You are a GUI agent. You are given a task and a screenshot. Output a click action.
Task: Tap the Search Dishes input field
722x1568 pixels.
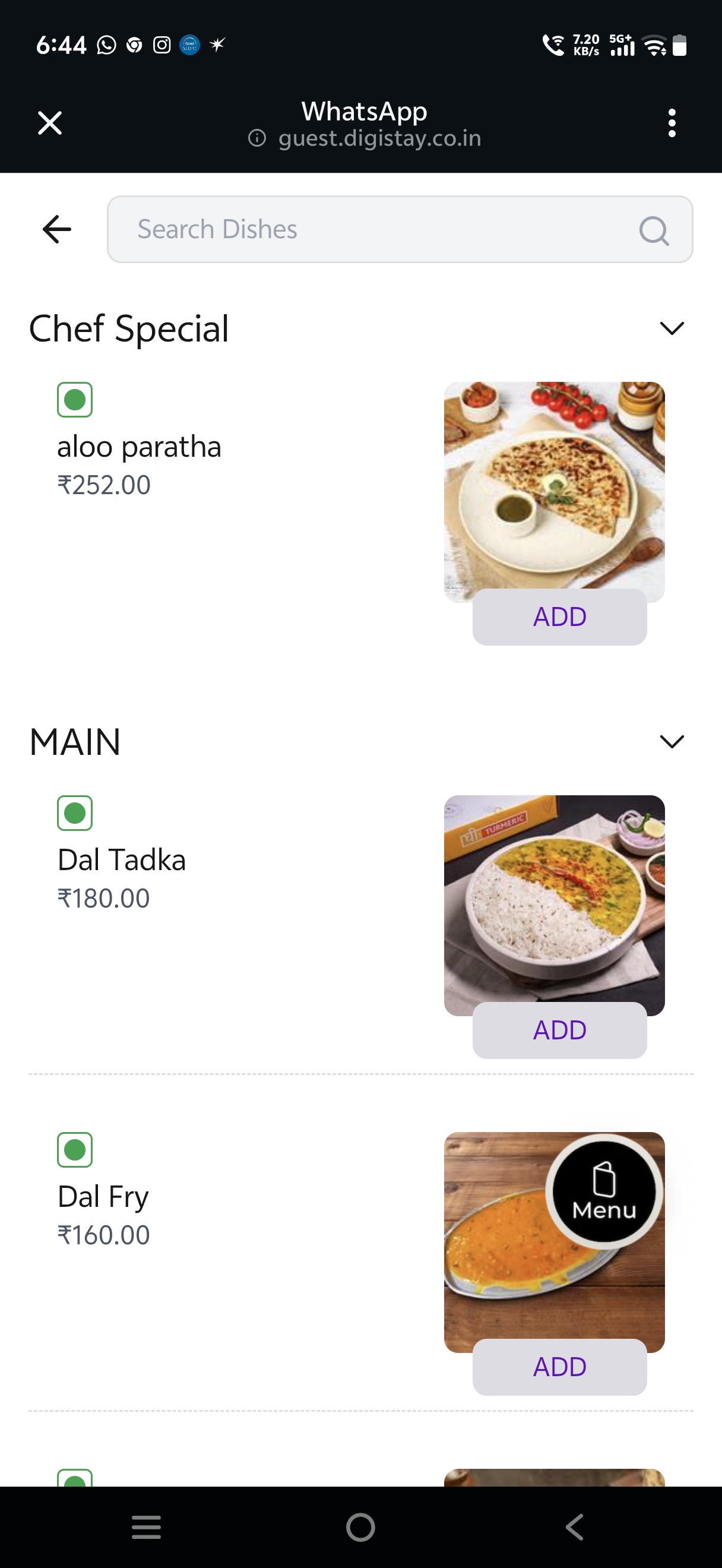[365, 229]
